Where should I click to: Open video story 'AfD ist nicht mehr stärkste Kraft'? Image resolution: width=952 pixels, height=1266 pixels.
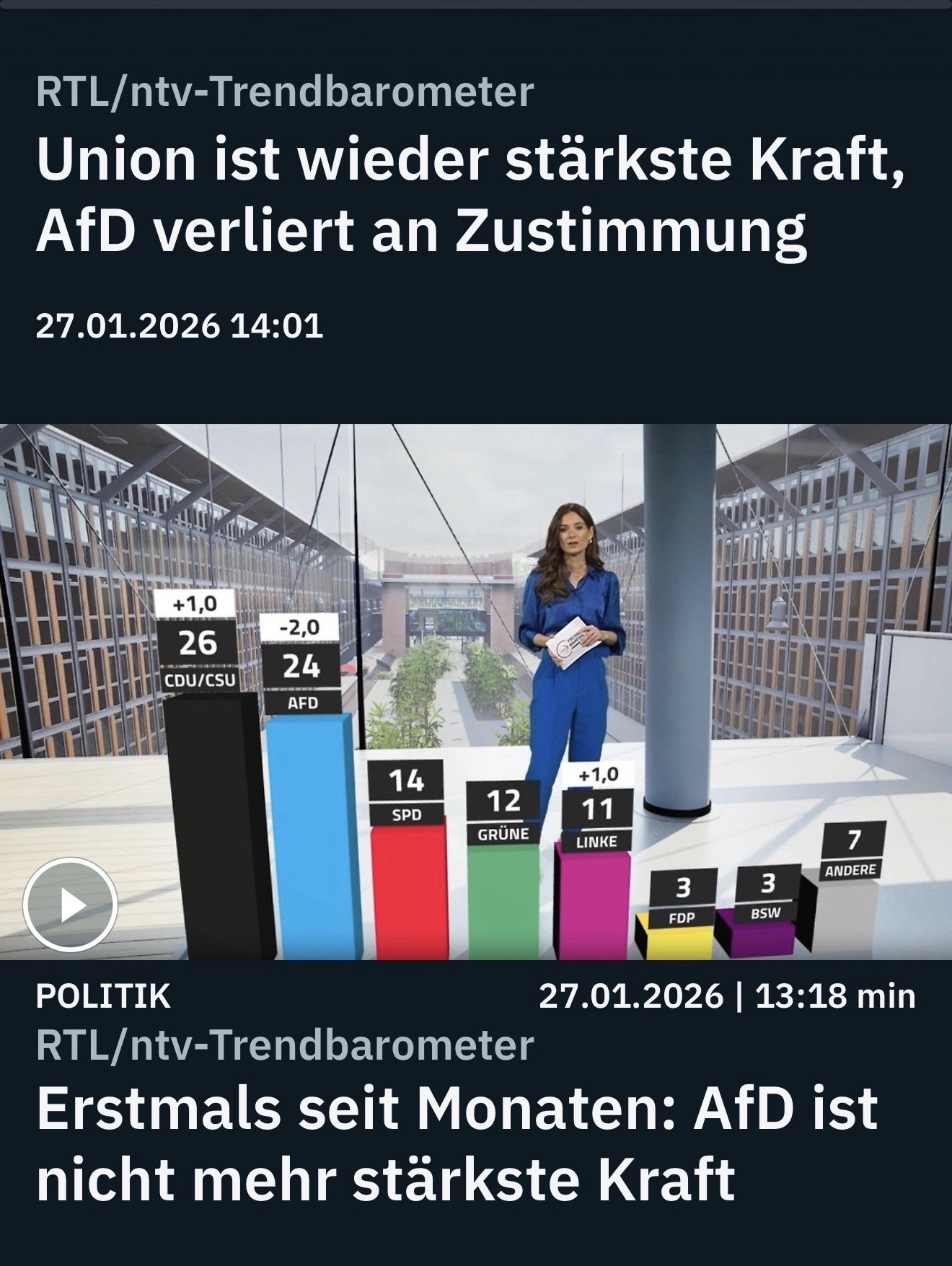(x=457, y=1143)
